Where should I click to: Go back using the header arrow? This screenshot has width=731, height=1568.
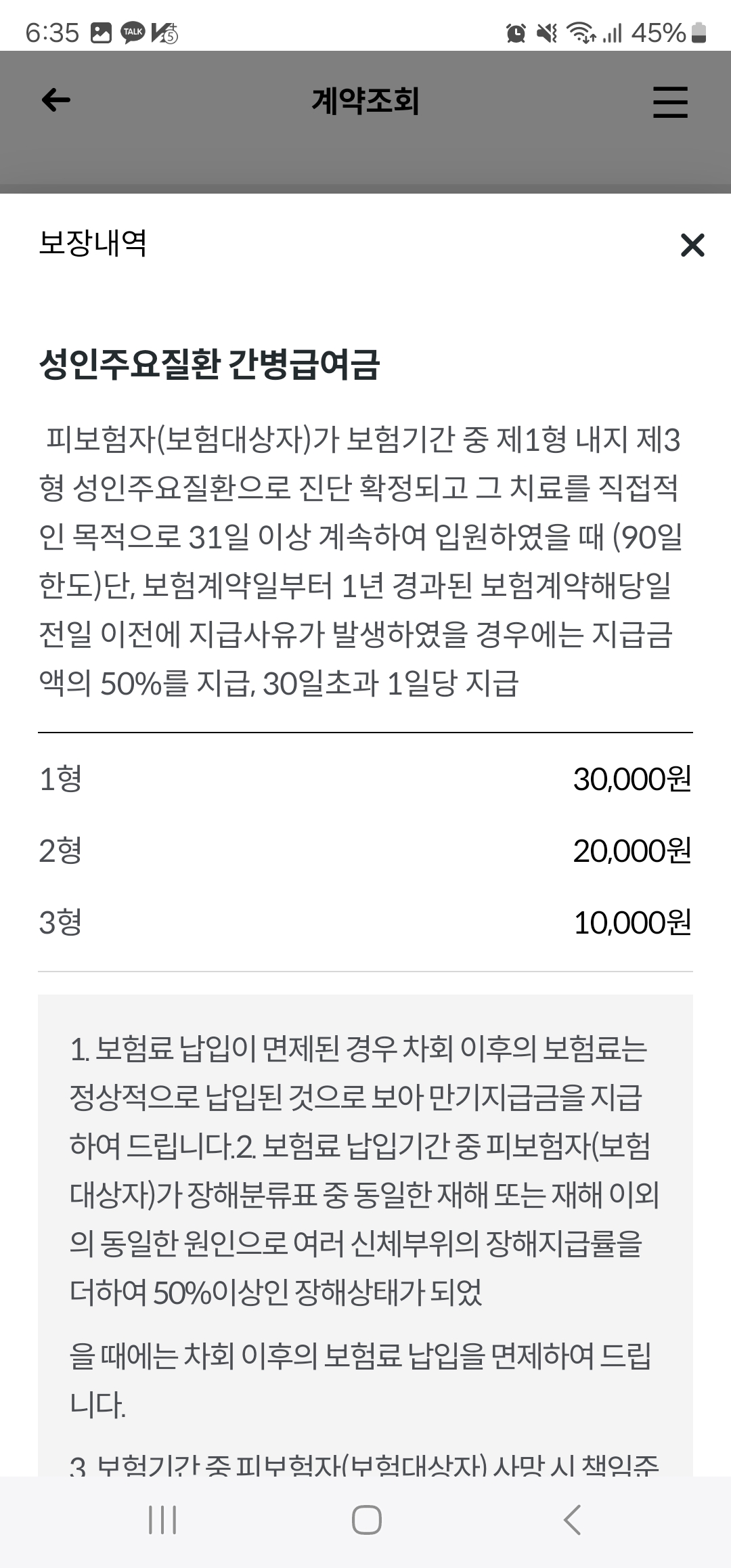[56, 101]
